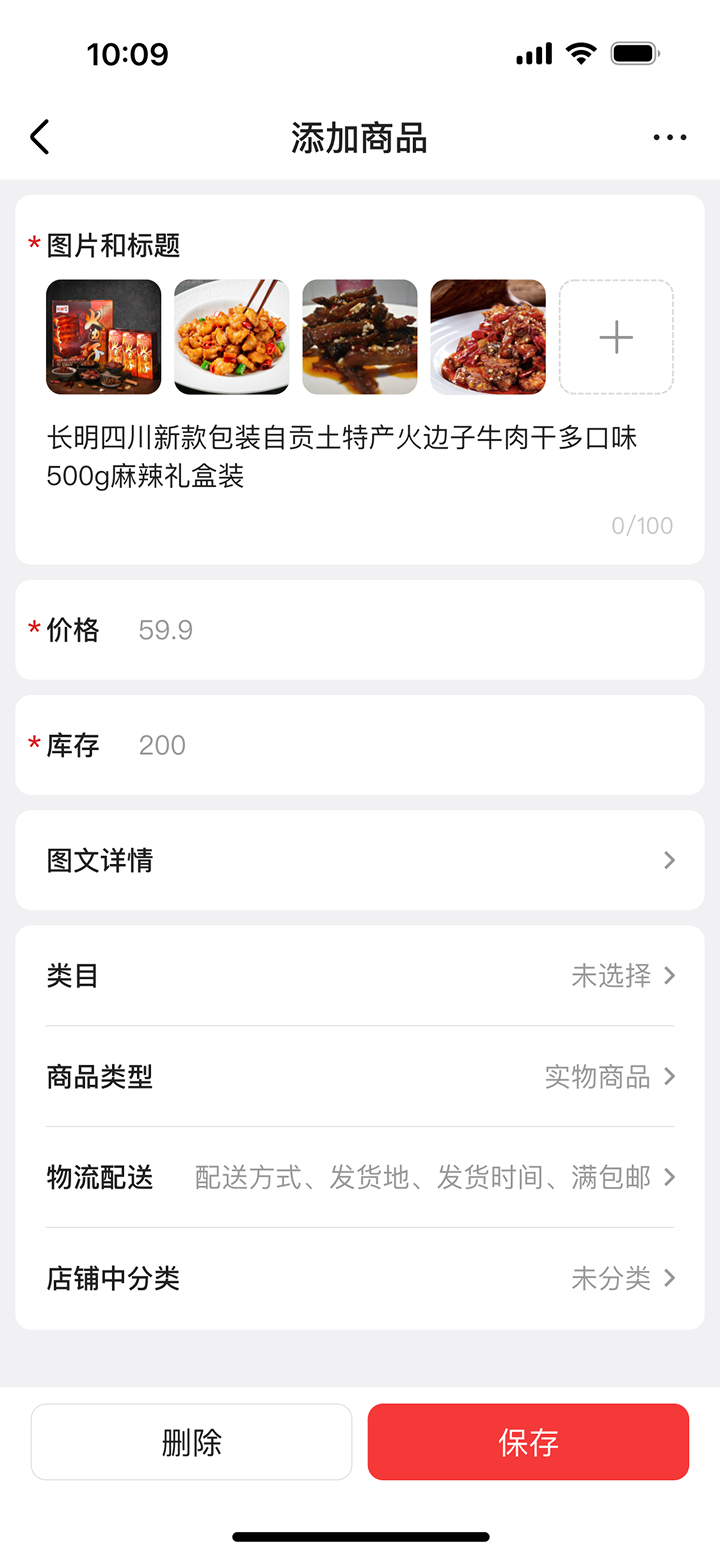The height and width of the screenshot is (1560, 720).
Task: Tap the chevron next to 类目
Action: click(x=668, y=975)
